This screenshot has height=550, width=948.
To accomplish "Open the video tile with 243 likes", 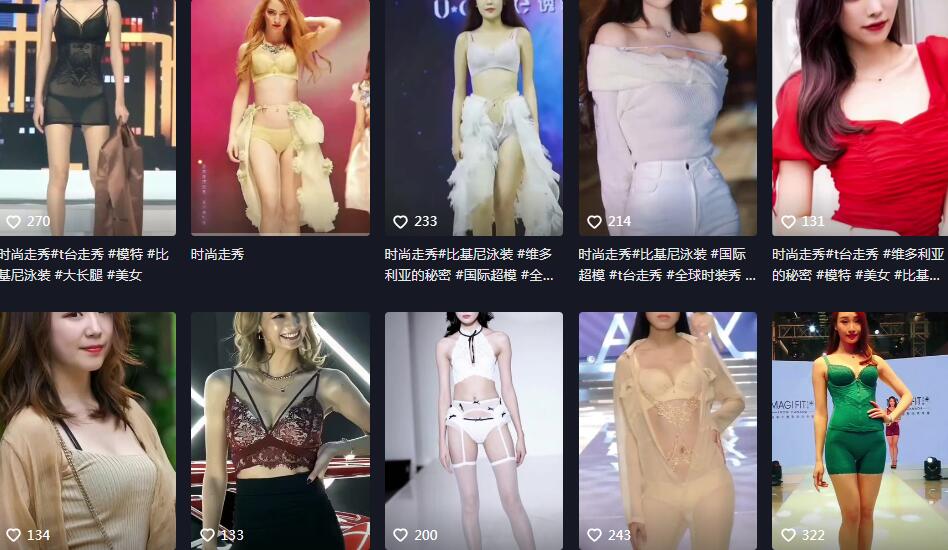I will tap(667, 430).
